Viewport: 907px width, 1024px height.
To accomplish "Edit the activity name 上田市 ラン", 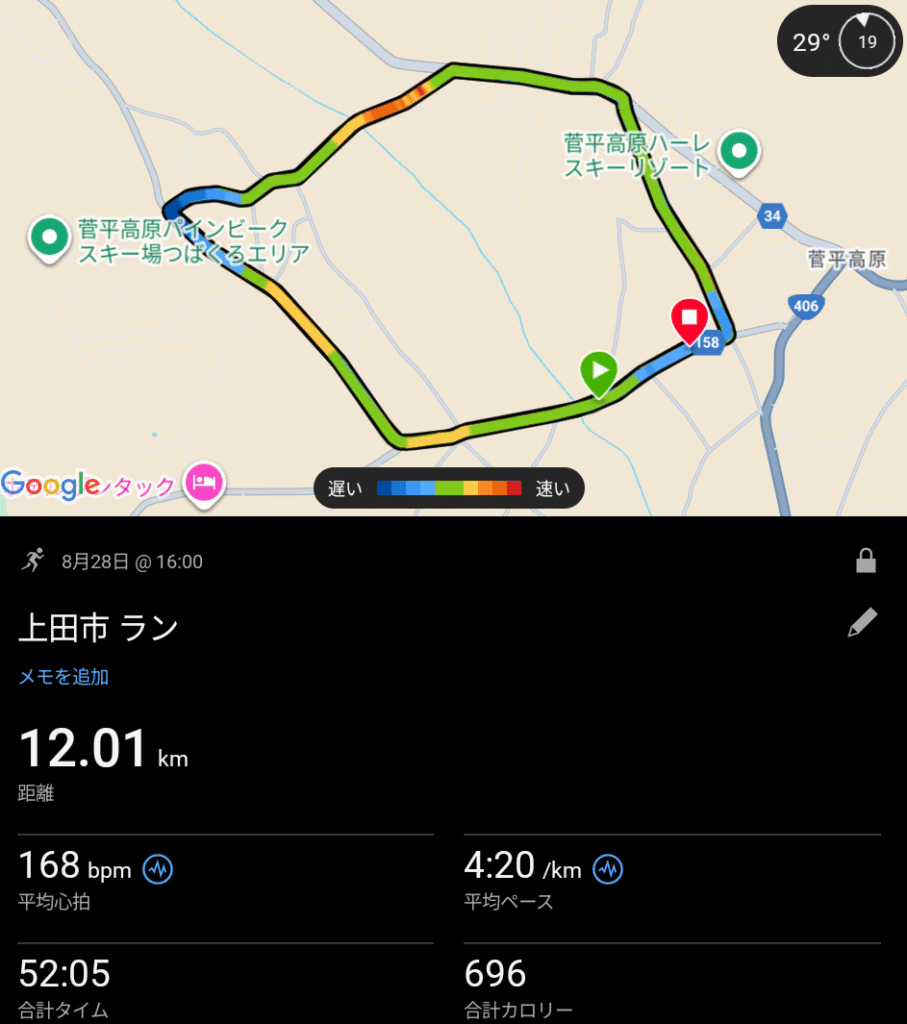I will click(861, 623).
